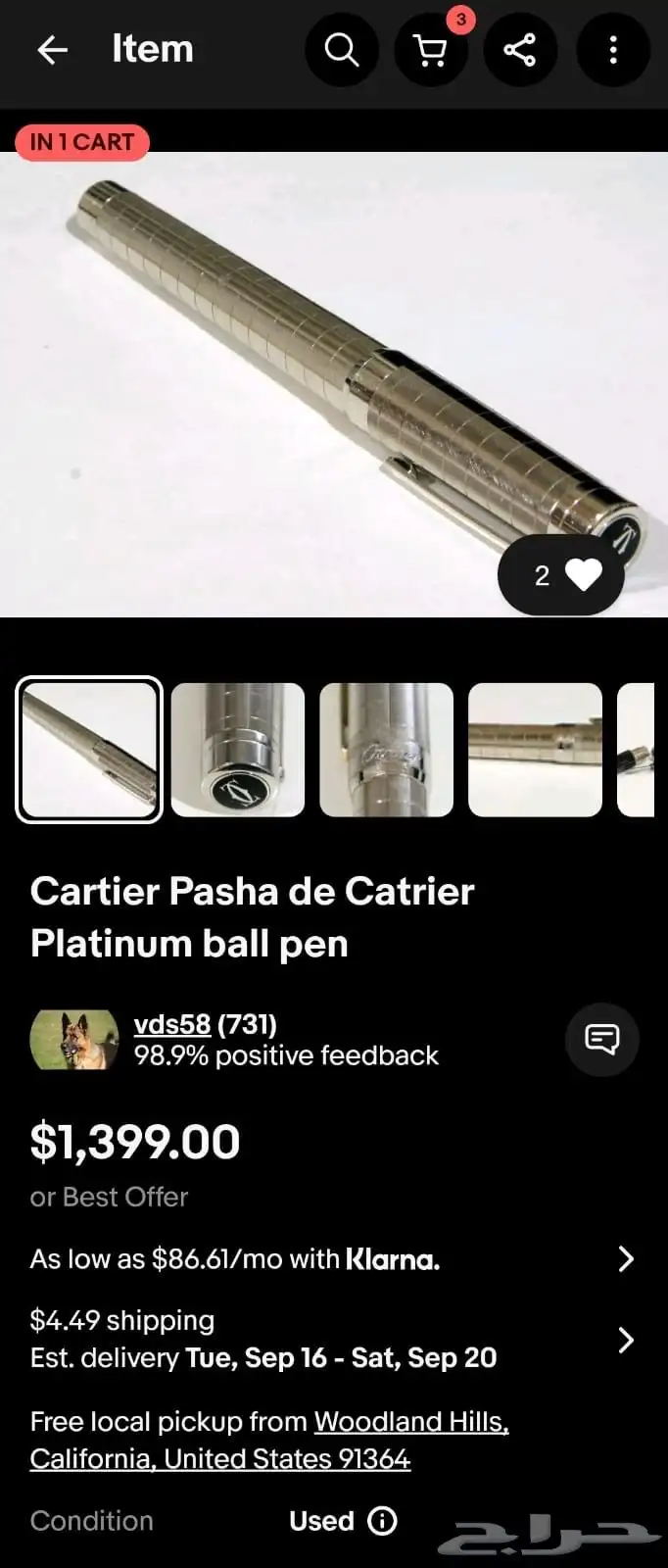This screenshot has width=668, height=1568.
Task: Open seller vds58's profile
Action: click(x=172, y=1024)
